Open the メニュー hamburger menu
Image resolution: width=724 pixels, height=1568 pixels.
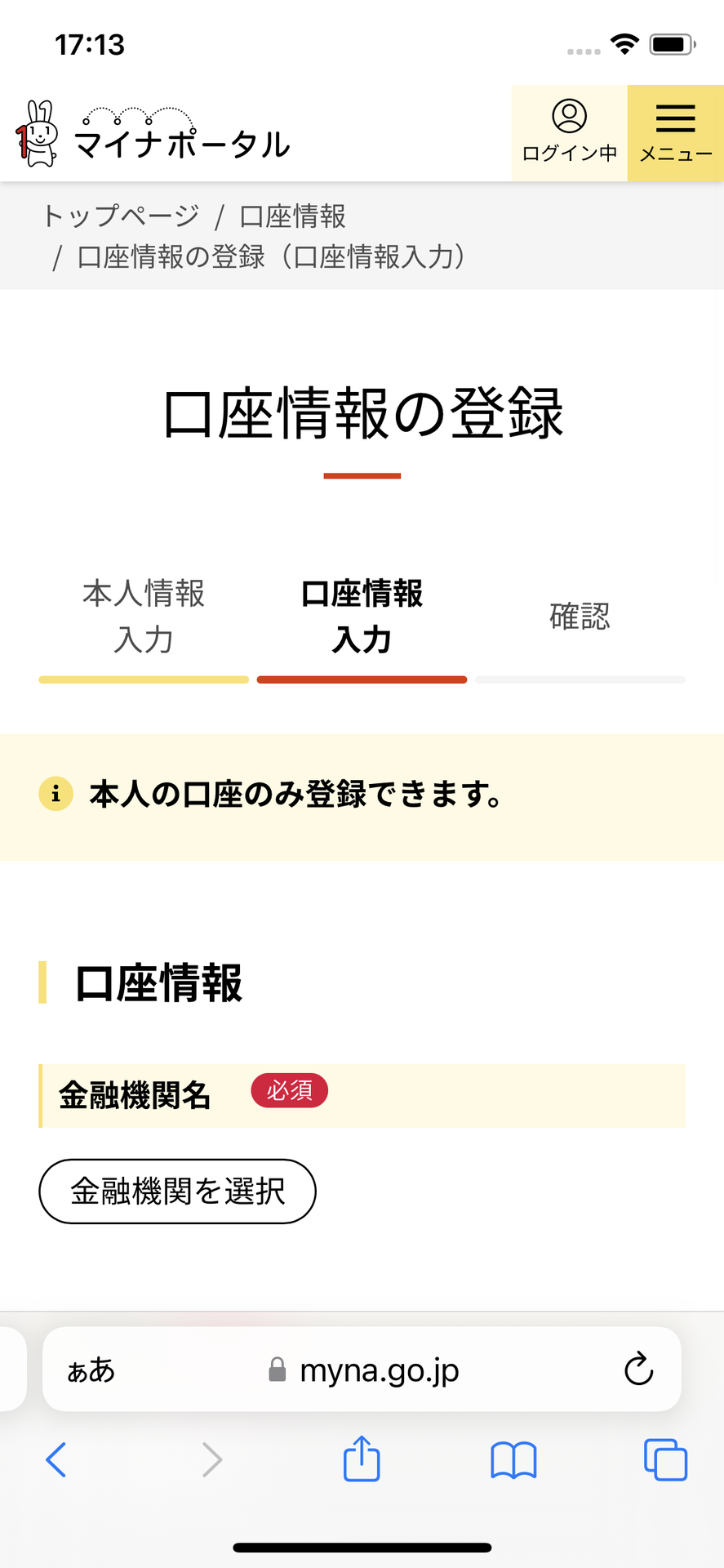click(x=675, y=133)
